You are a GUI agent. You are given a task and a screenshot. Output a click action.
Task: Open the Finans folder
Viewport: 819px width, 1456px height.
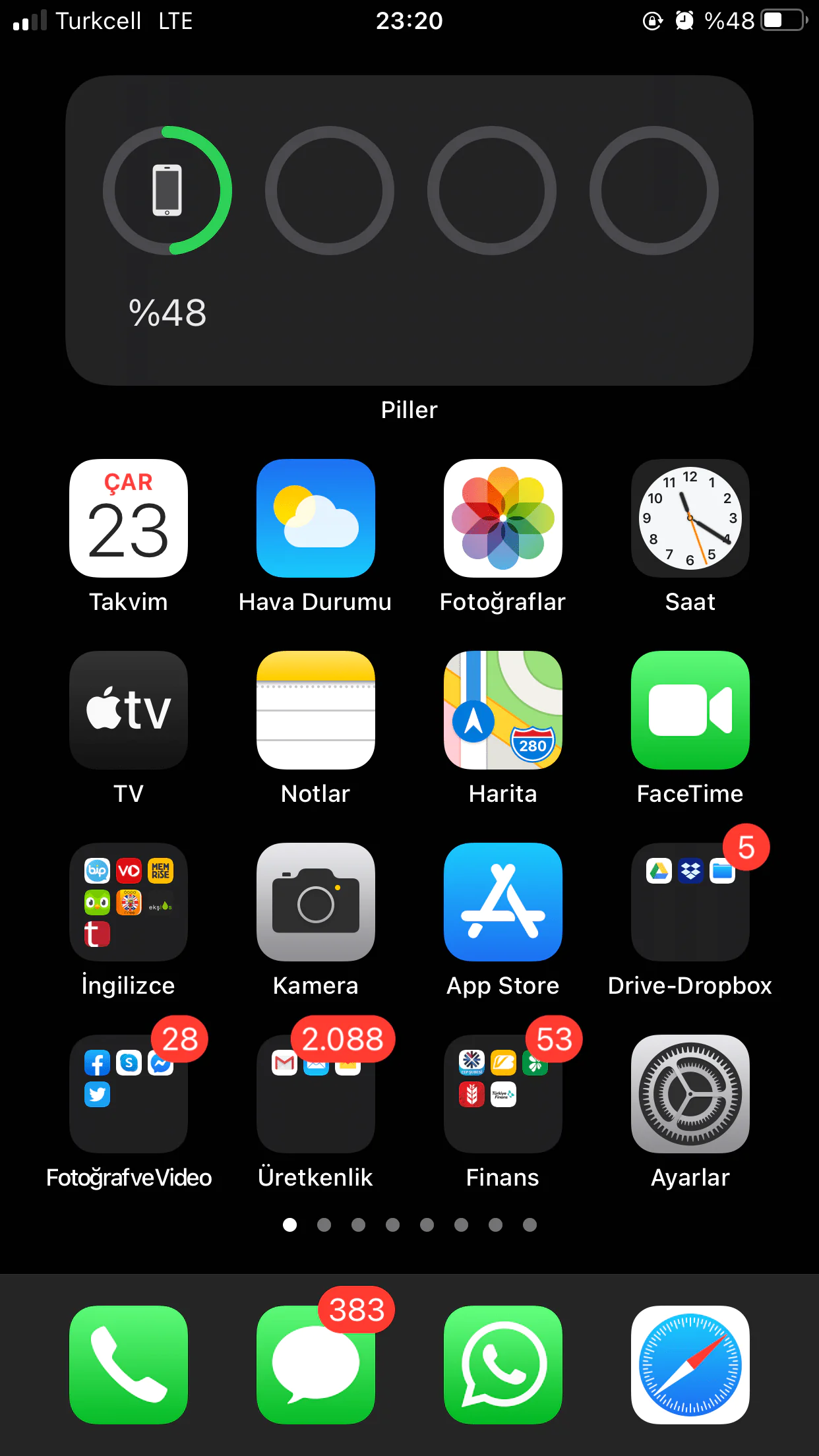coord(503,1094)
